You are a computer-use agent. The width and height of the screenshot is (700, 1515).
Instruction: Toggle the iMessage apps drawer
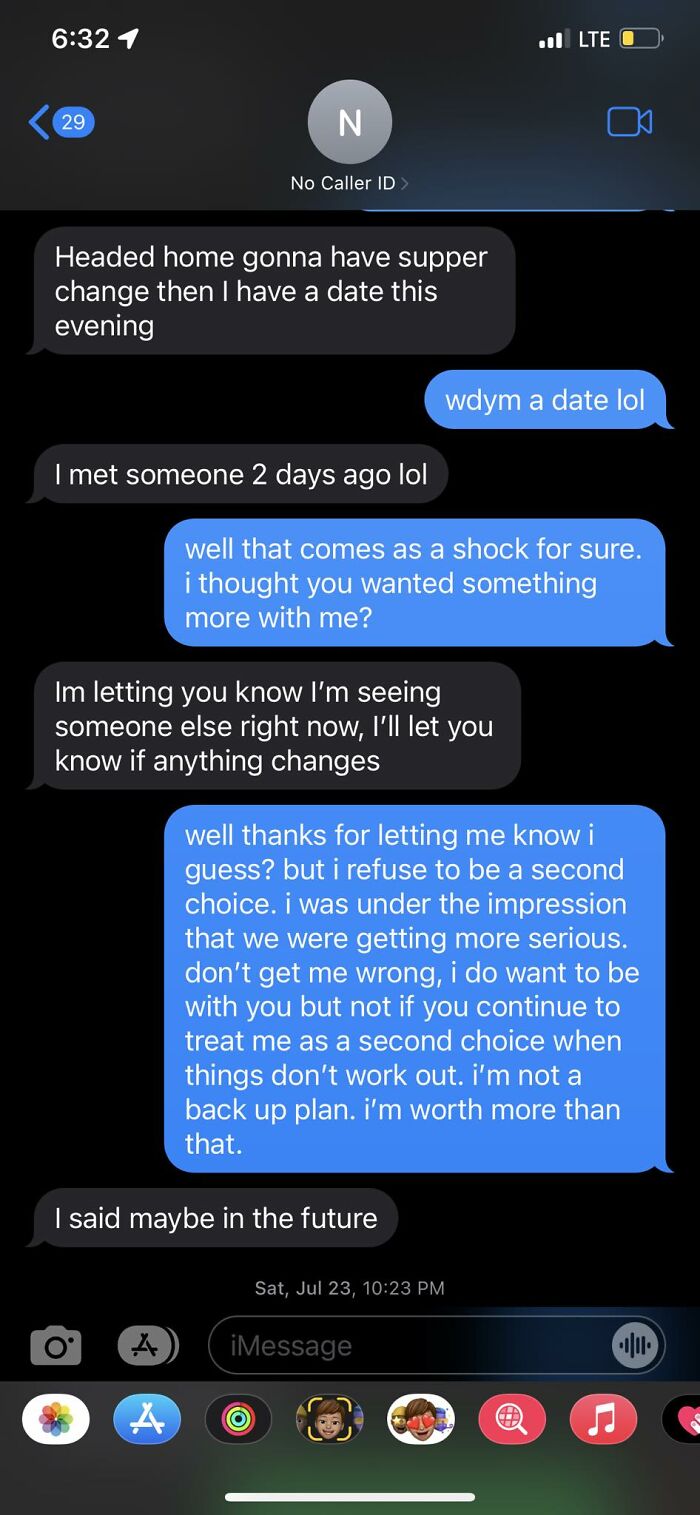click(148, 1345)
